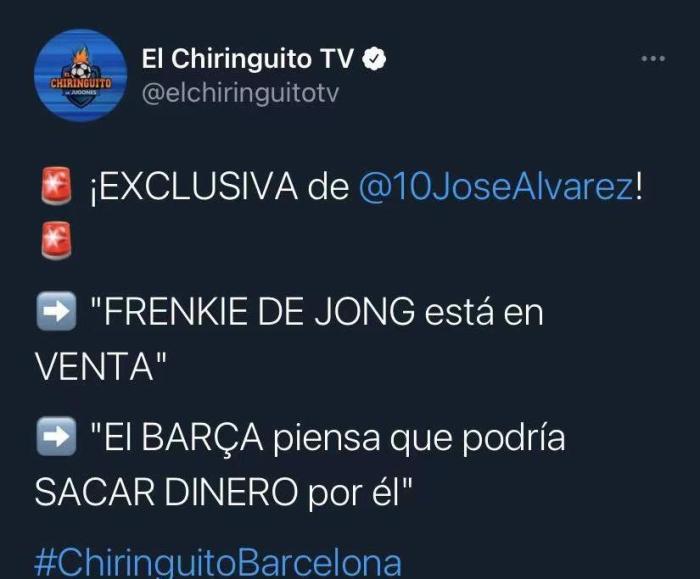Open the #ChiringuitoBarcelona hashtag
The height and width of the screenshot is (579, 700).
pos(217,562)
